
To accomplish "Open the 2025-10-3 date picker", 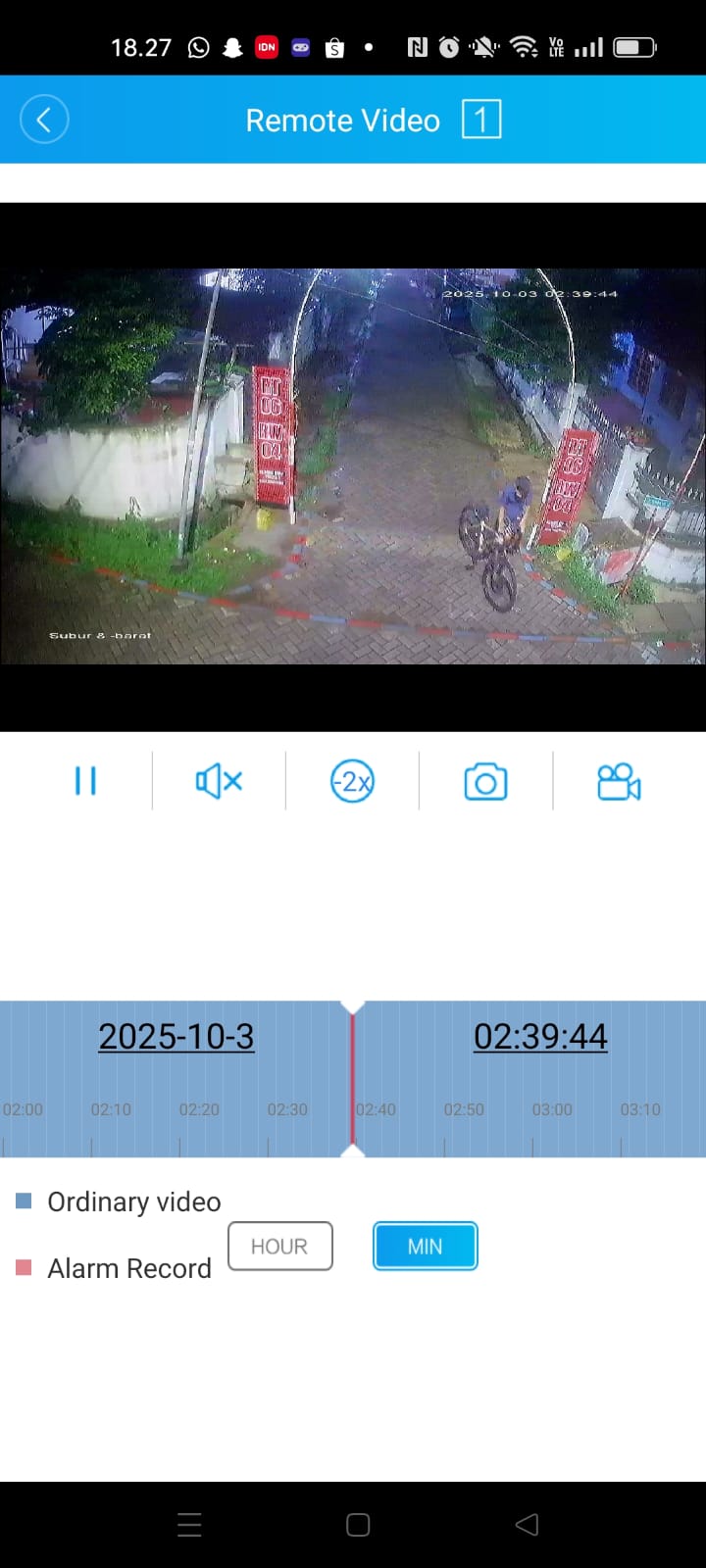I will (176, 1036).
